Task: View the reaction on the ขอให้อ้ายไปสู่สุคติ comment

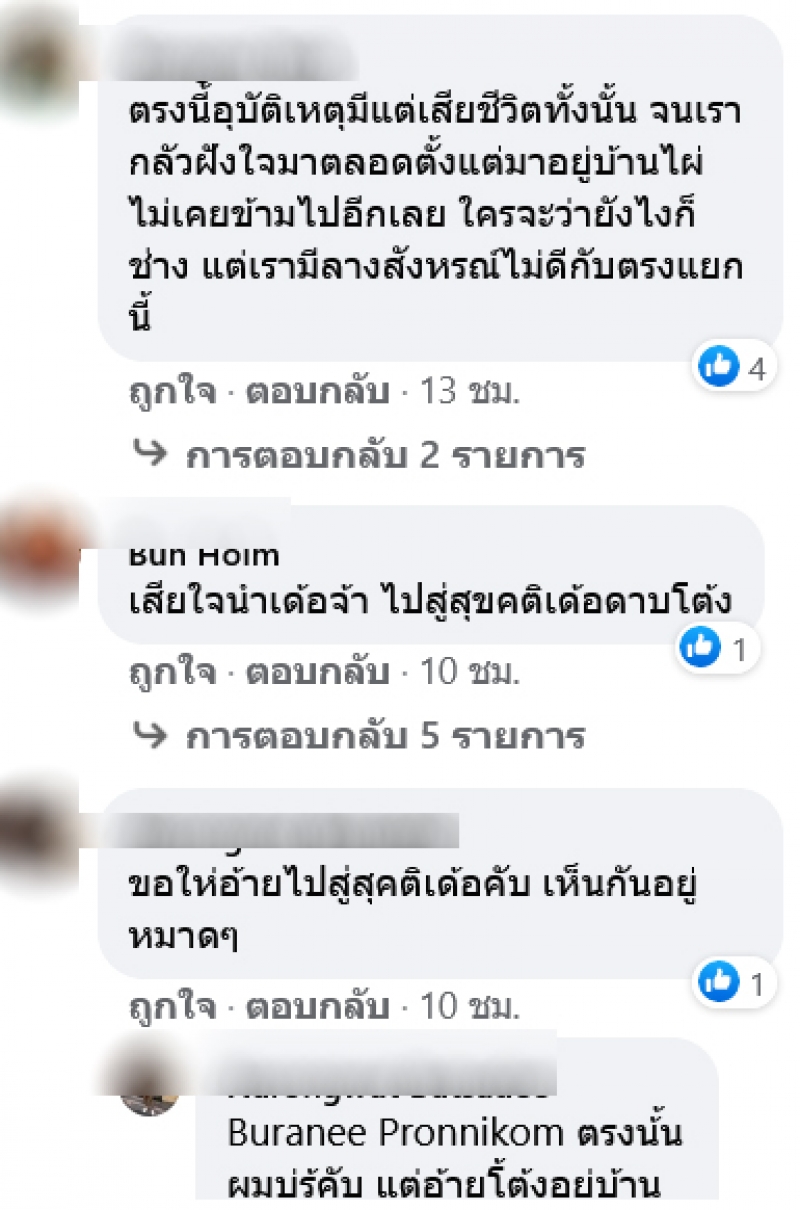Action: [x=732, y=984]
